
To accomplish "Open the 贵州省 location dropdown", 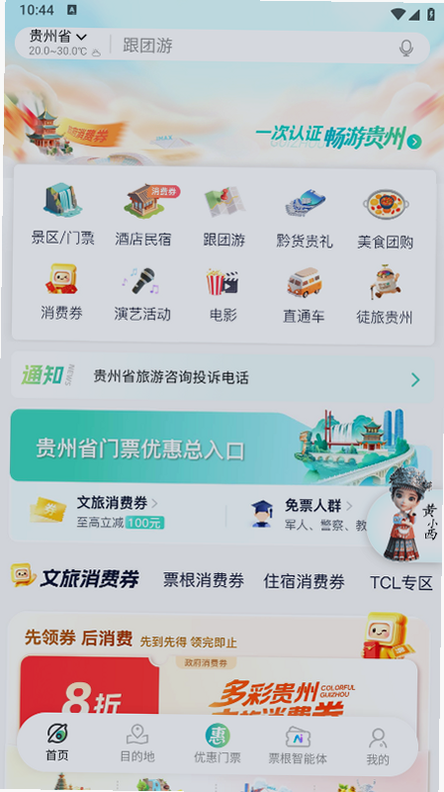I will coord(58,37).
